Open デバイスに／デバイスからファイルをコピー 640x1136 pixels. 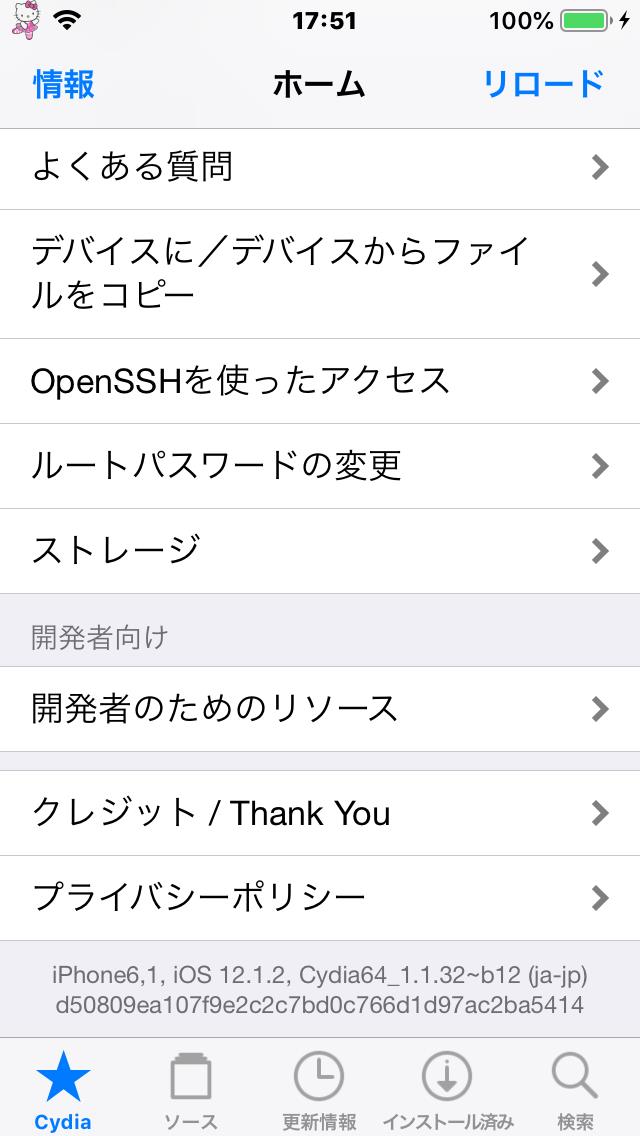pyautogui.click(x=320, y=274)
